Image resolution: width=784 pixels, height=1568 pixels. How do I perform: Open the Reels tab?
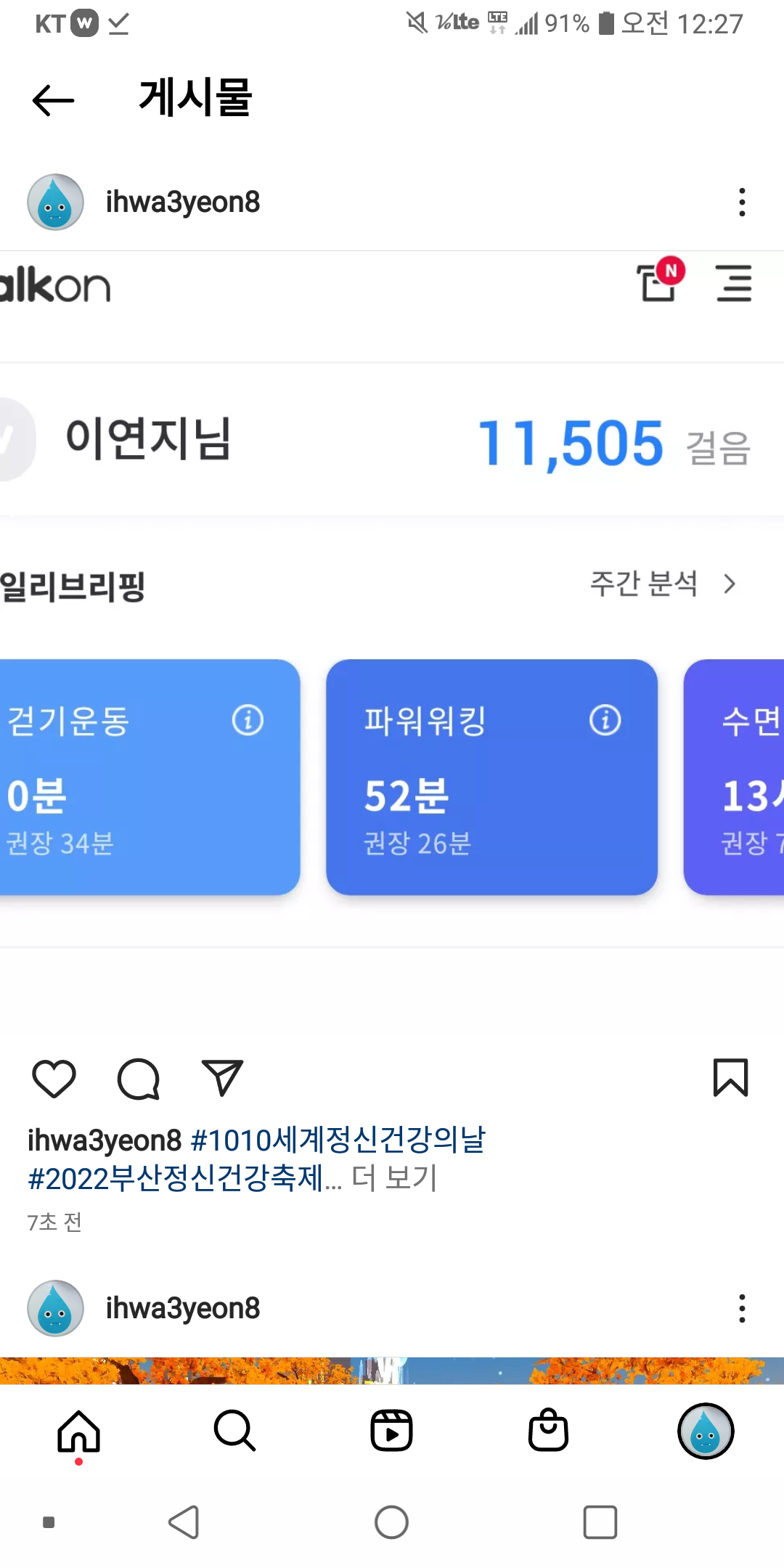click(x=391, y=1432)
